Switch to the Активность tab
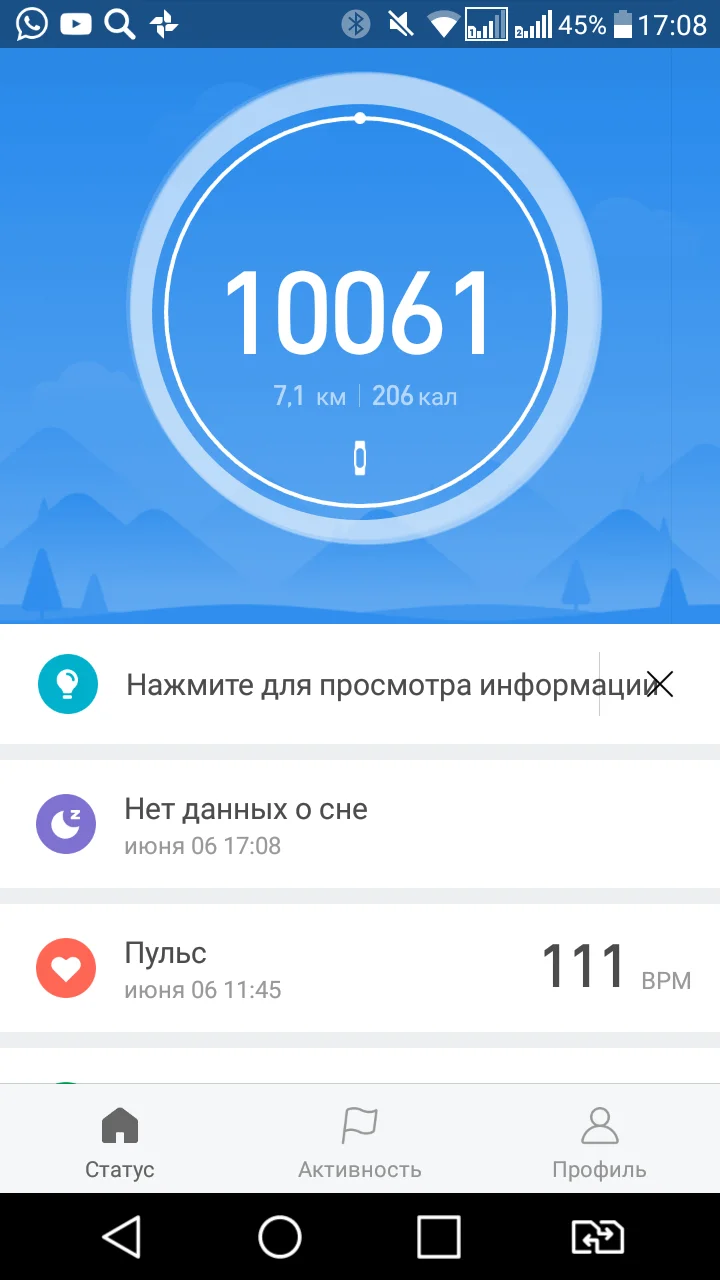Image resolution: width=720 pixels, height=1280 pixels. coord(360,1140)
